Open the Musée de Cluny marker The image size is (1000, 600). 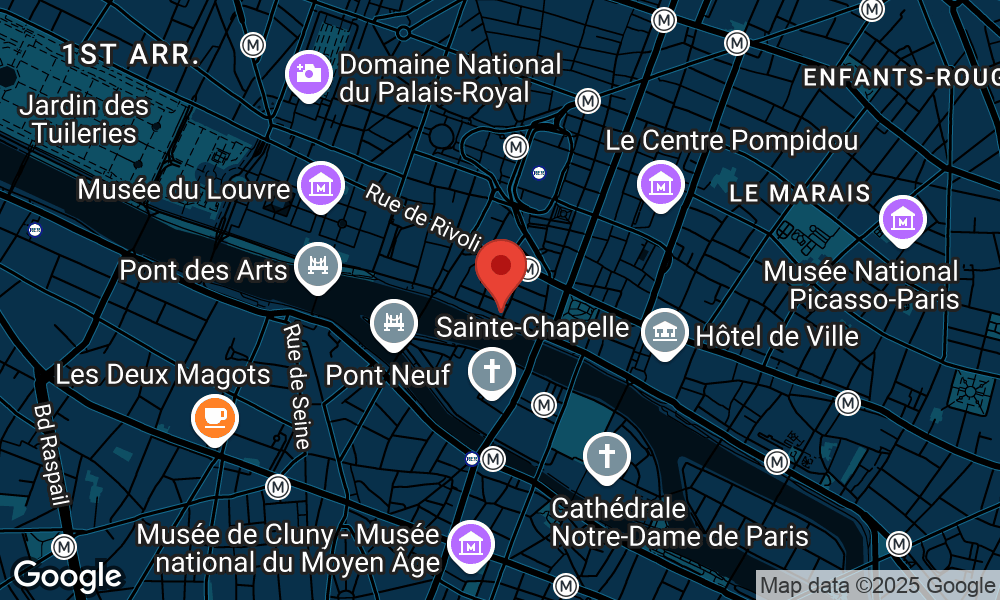470,544
